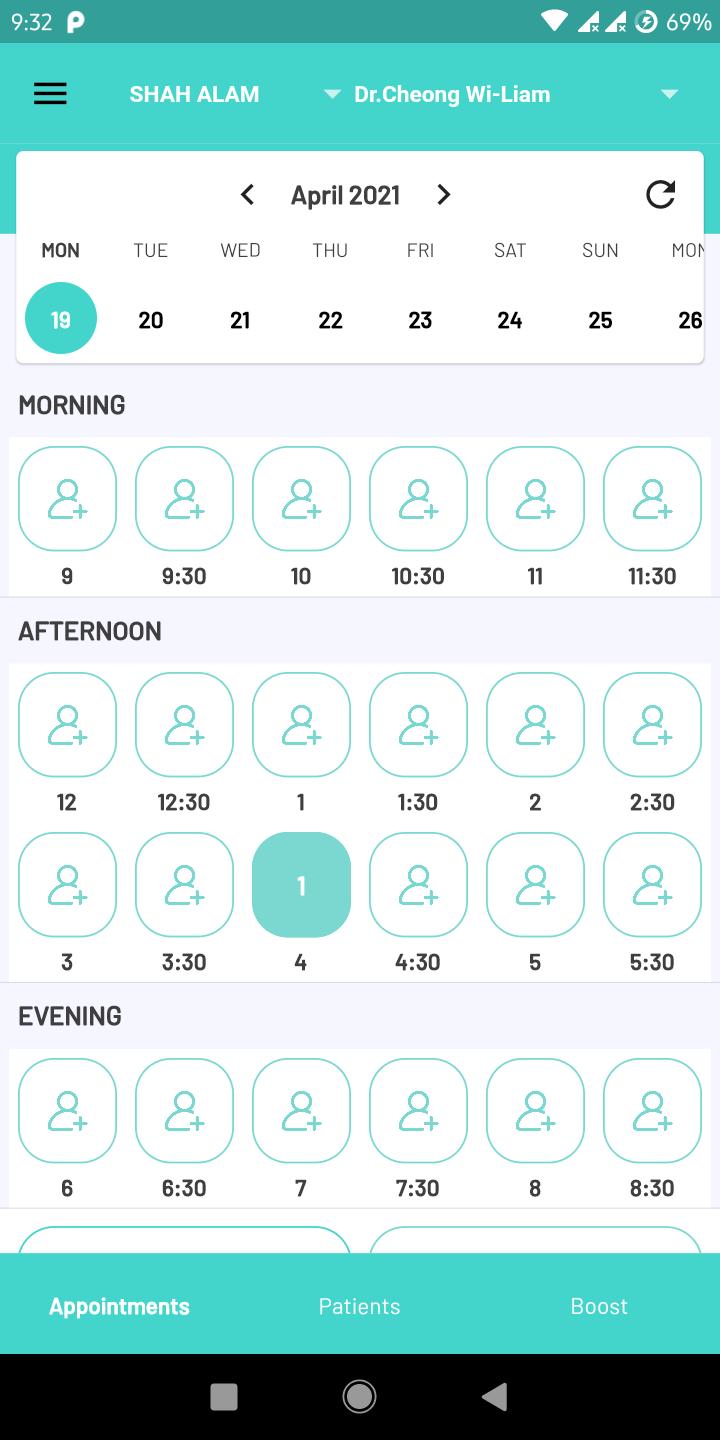
Task: Add a patient to the 6:30 evening slot
Action: click(184, 1110)
